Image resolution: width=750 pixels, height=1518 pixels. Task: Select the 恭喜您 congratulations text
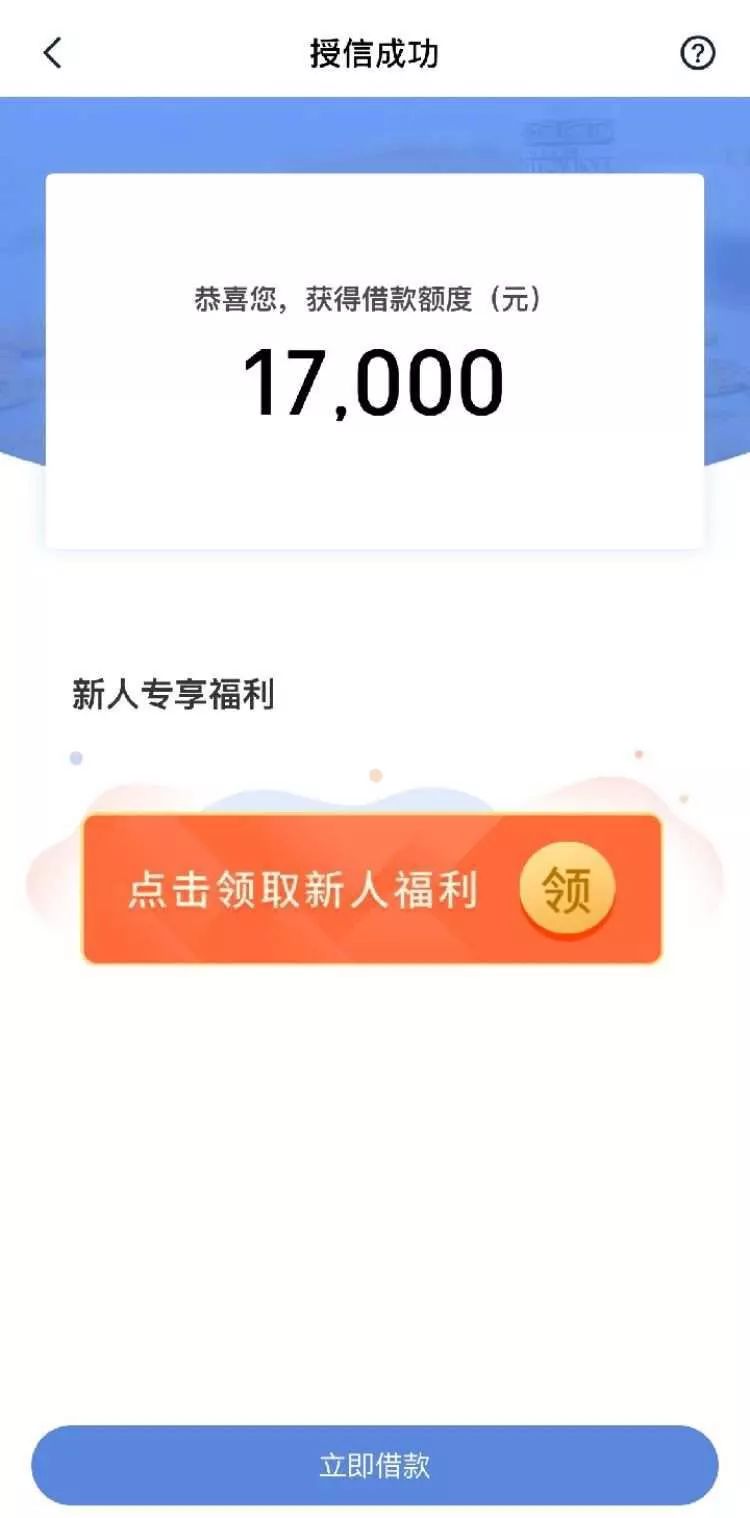point(375,296)
